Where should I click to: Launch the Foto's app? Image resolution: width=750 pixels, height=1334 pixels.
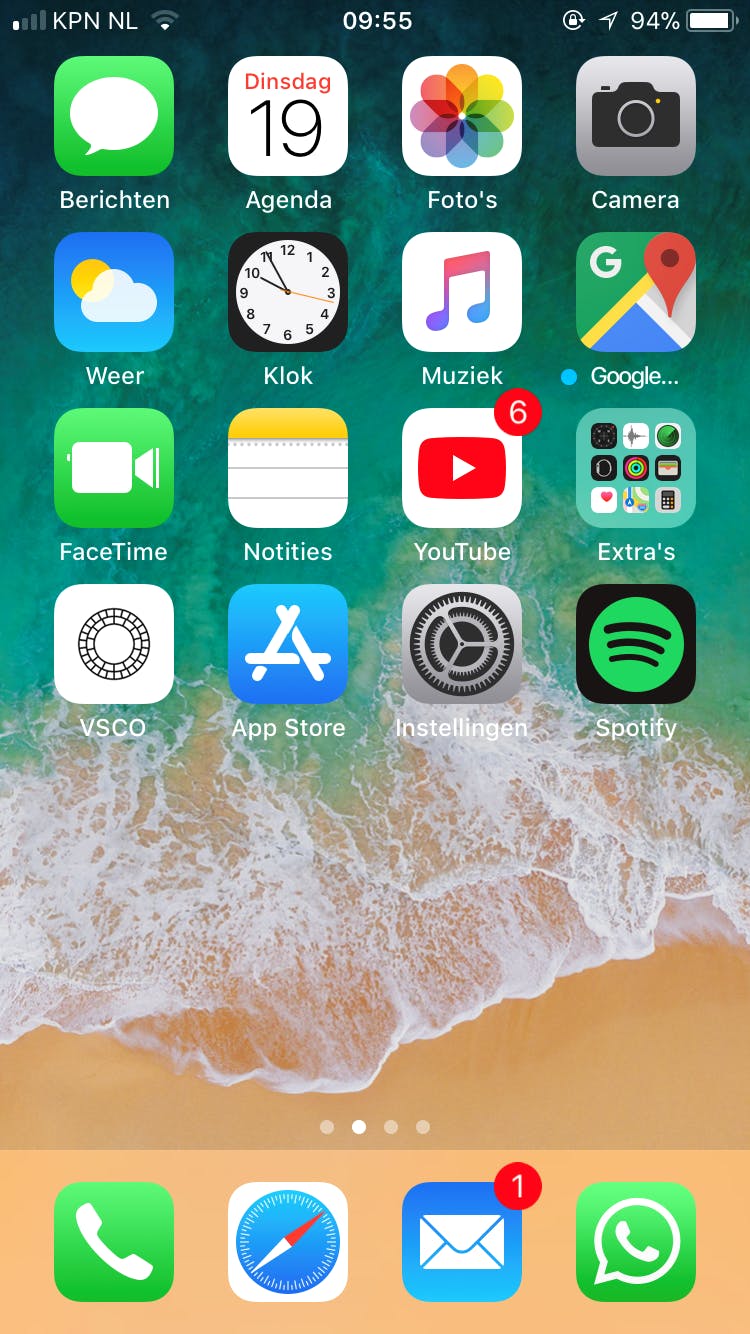(462, 116)
